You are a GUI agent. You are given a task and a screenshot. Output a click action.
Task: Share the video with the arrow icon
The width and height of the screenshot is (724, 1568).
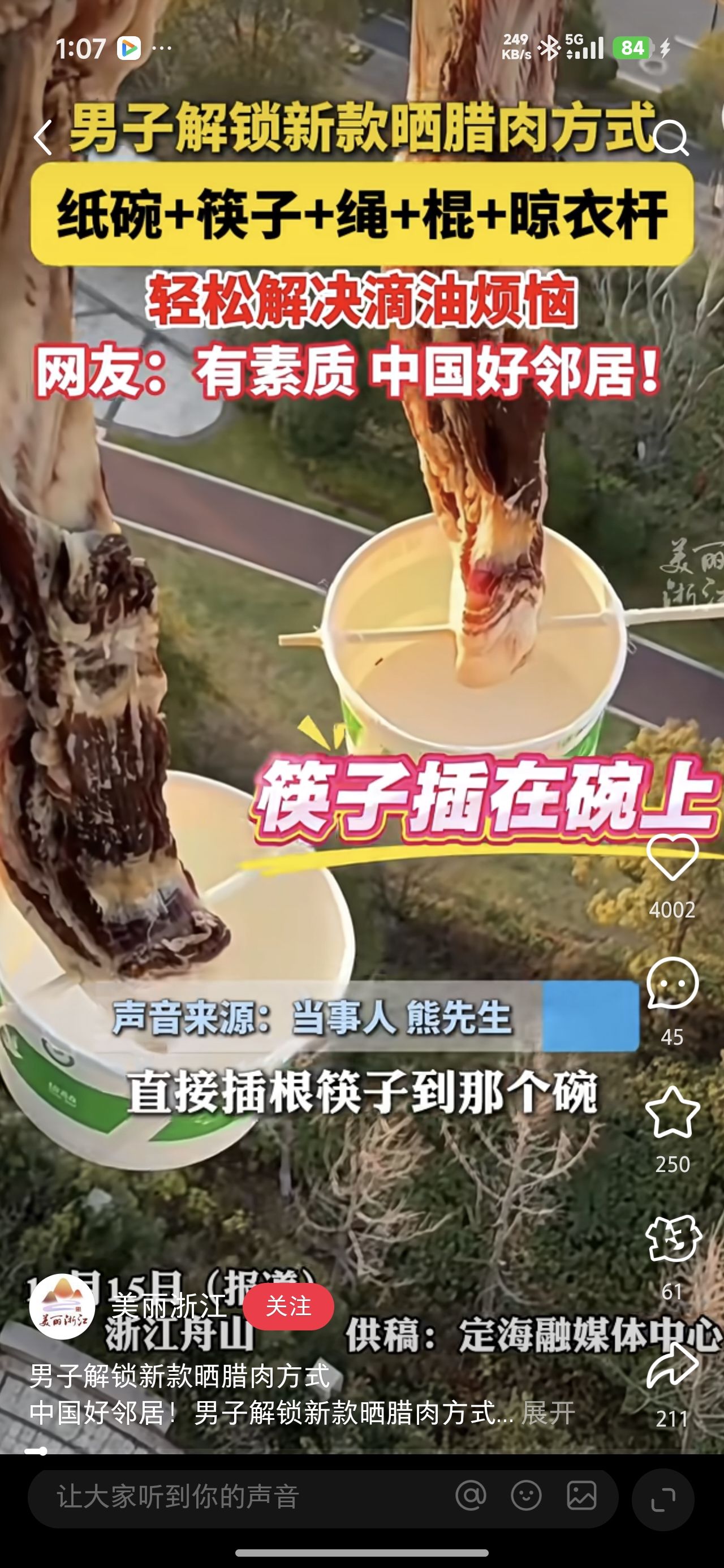tap(671, 1367)
